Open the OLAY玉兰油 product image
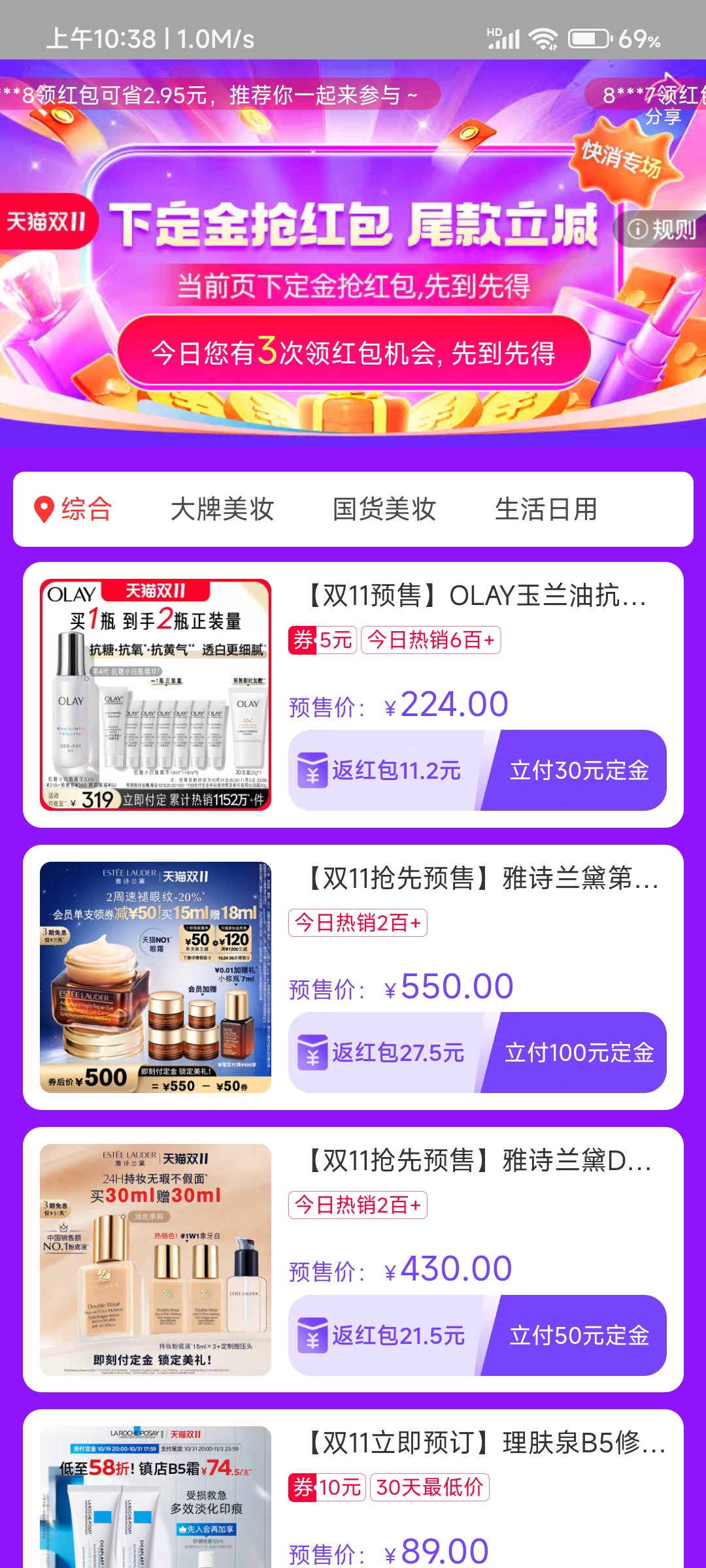 (156, 694)
